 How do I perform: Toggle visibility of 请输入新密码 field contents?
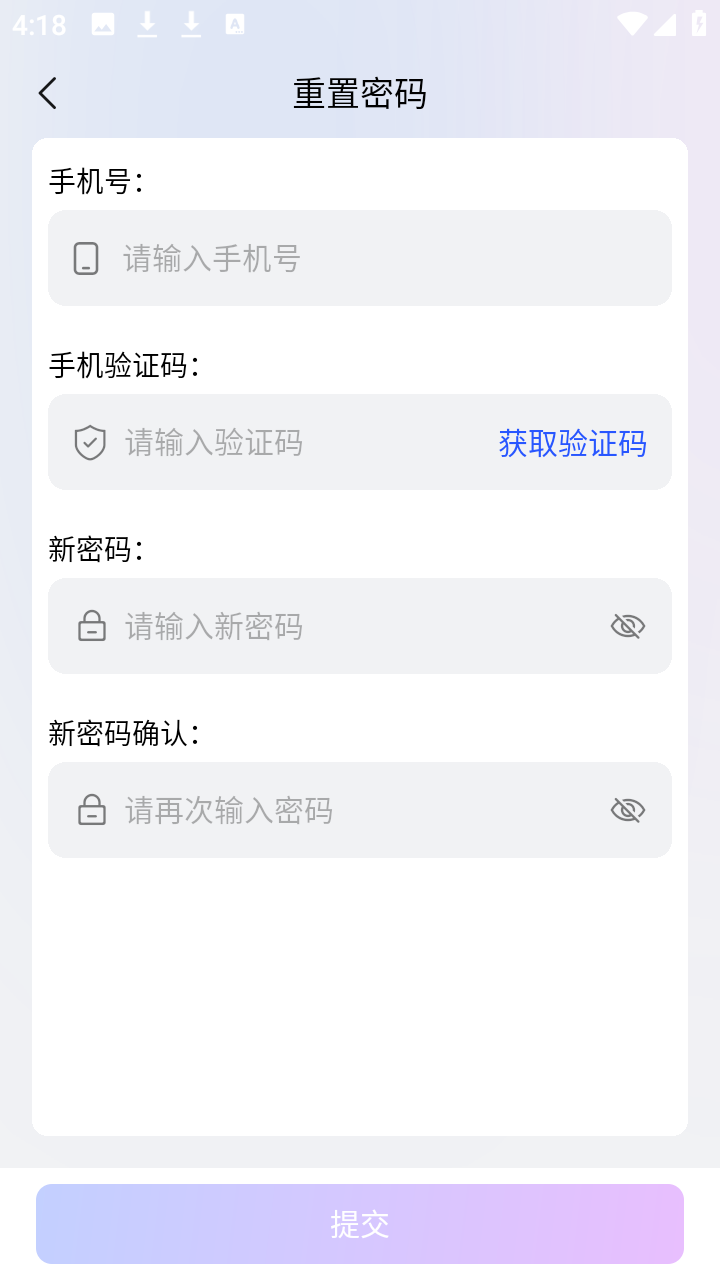[x=627, y=625]
